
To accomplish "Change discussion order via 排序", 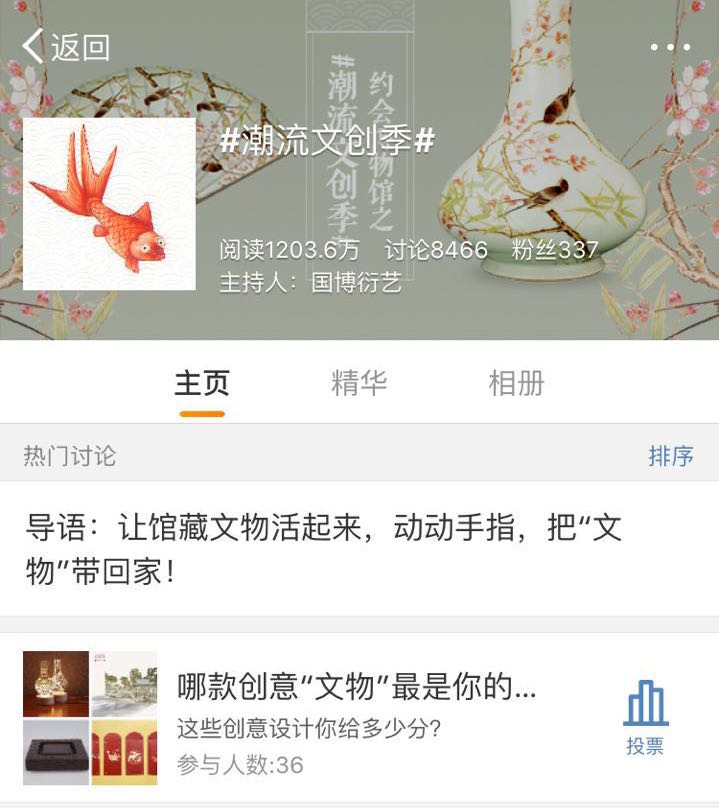I will pyautogui.click(x=670, y=456).
